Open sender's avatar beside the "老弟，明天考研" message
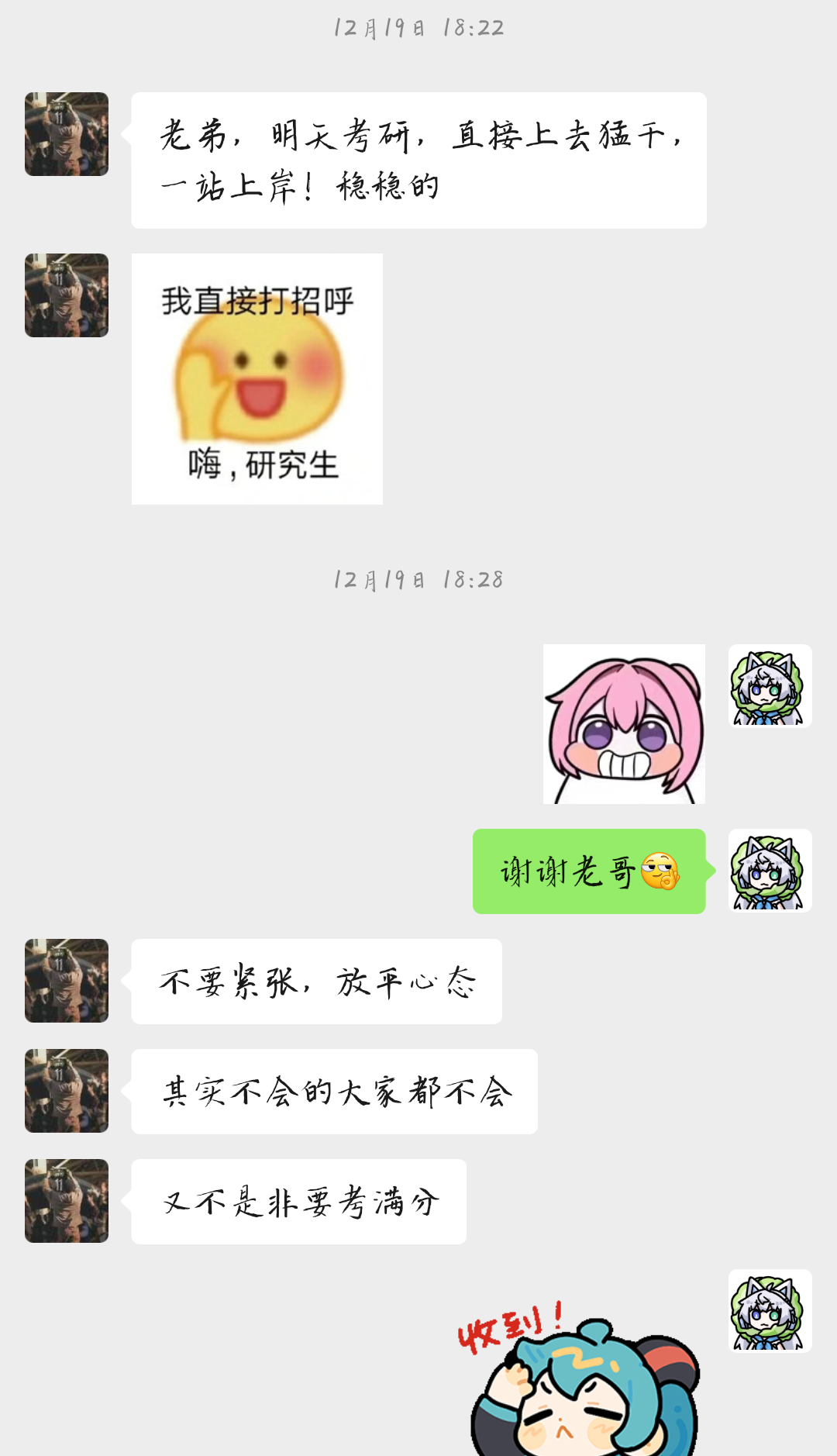837x1456 pixels. 67,134
